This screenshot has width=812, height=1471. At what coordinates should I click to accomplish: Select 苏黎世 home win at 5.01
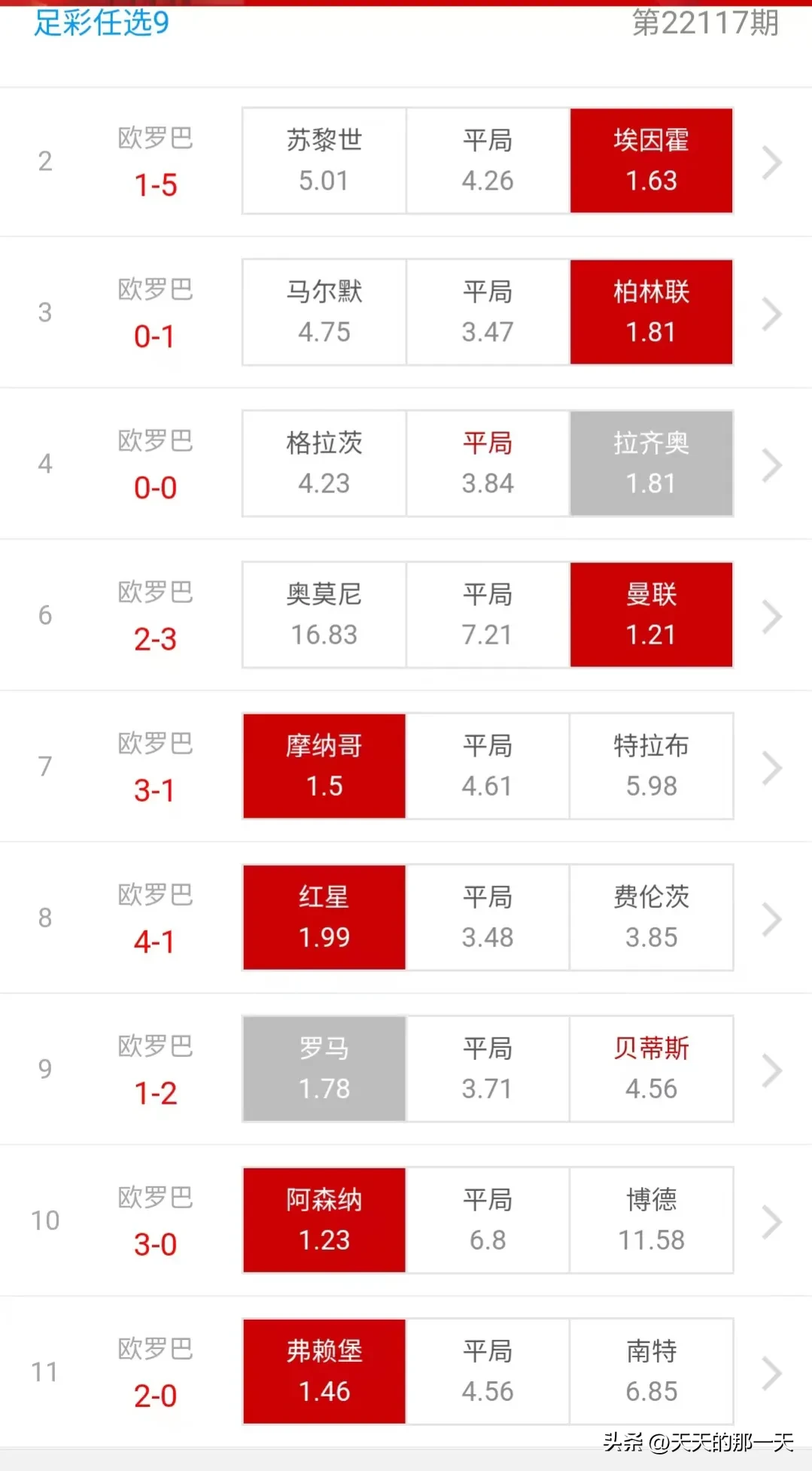click(324, 160)
